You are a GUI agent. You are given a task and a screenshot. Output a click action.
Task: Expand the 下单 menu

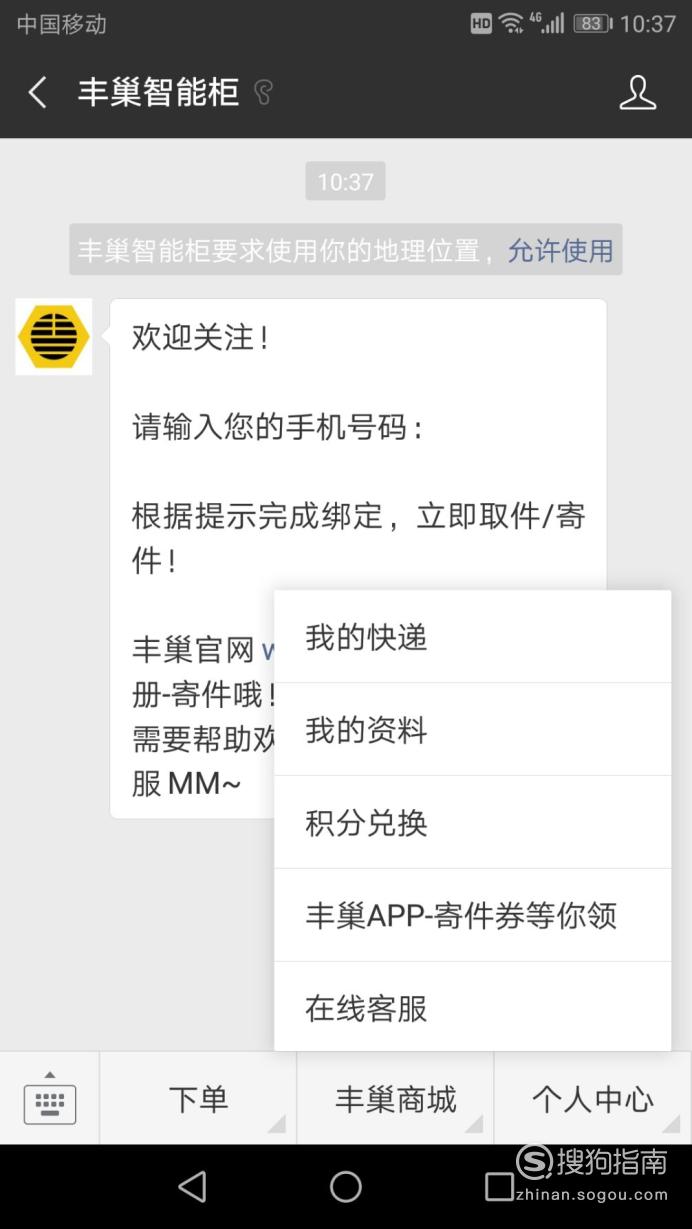click(x=198, y=1099)
